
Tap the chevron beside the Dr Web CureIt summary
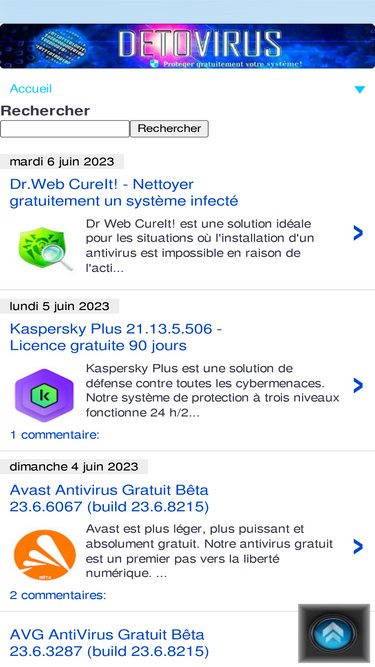coord(358,233)
